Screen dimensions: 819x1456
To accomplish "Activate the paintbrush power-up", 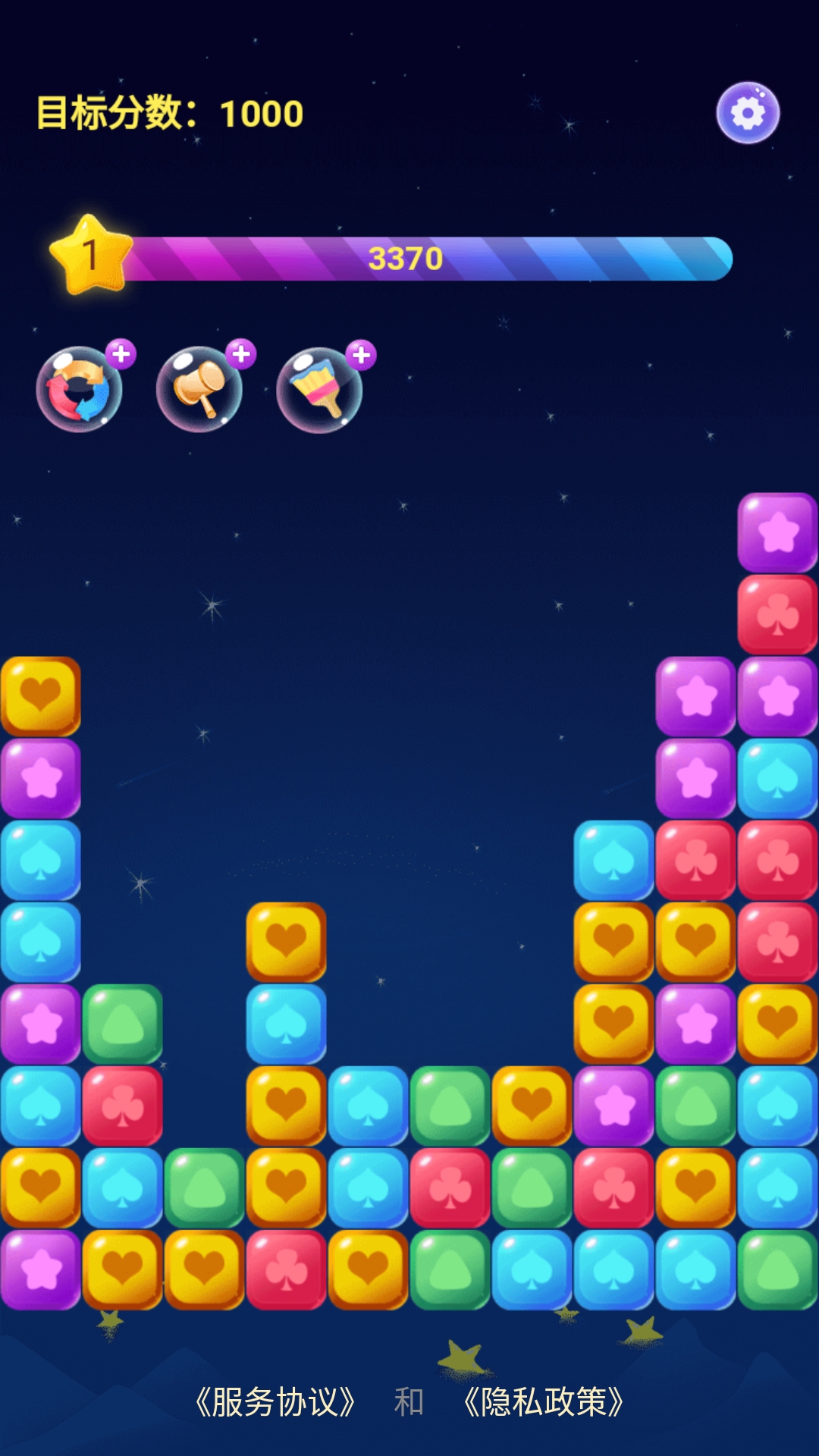I will (319, 390).
